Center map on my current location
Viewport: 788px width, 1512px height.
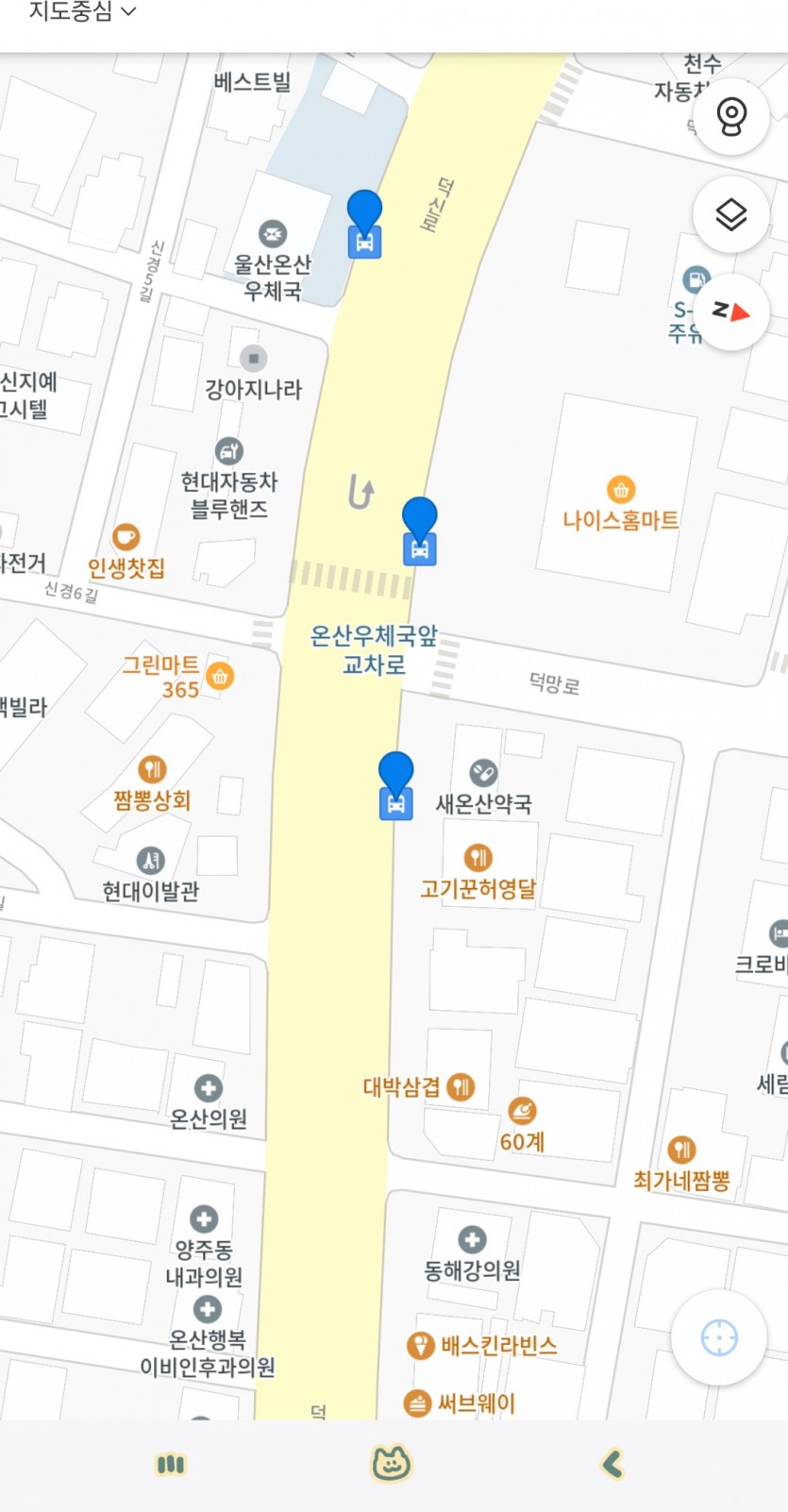tap(719, 1337)
